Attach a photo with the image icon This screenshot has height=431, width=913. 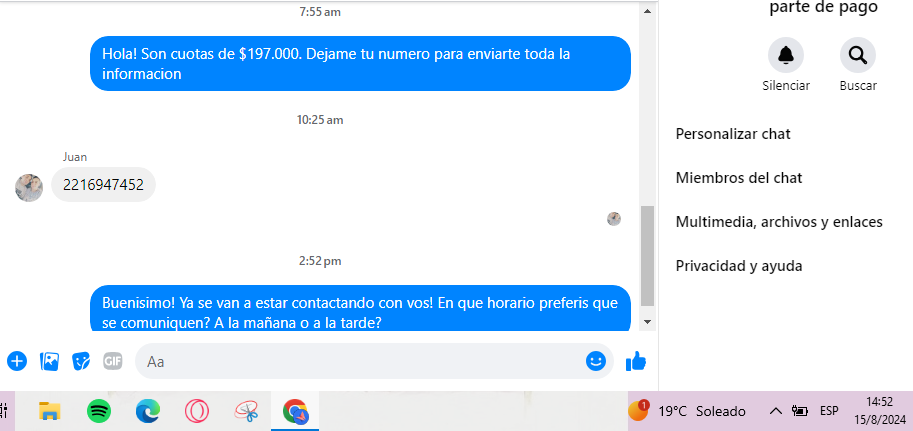click(x=48, y=361)
